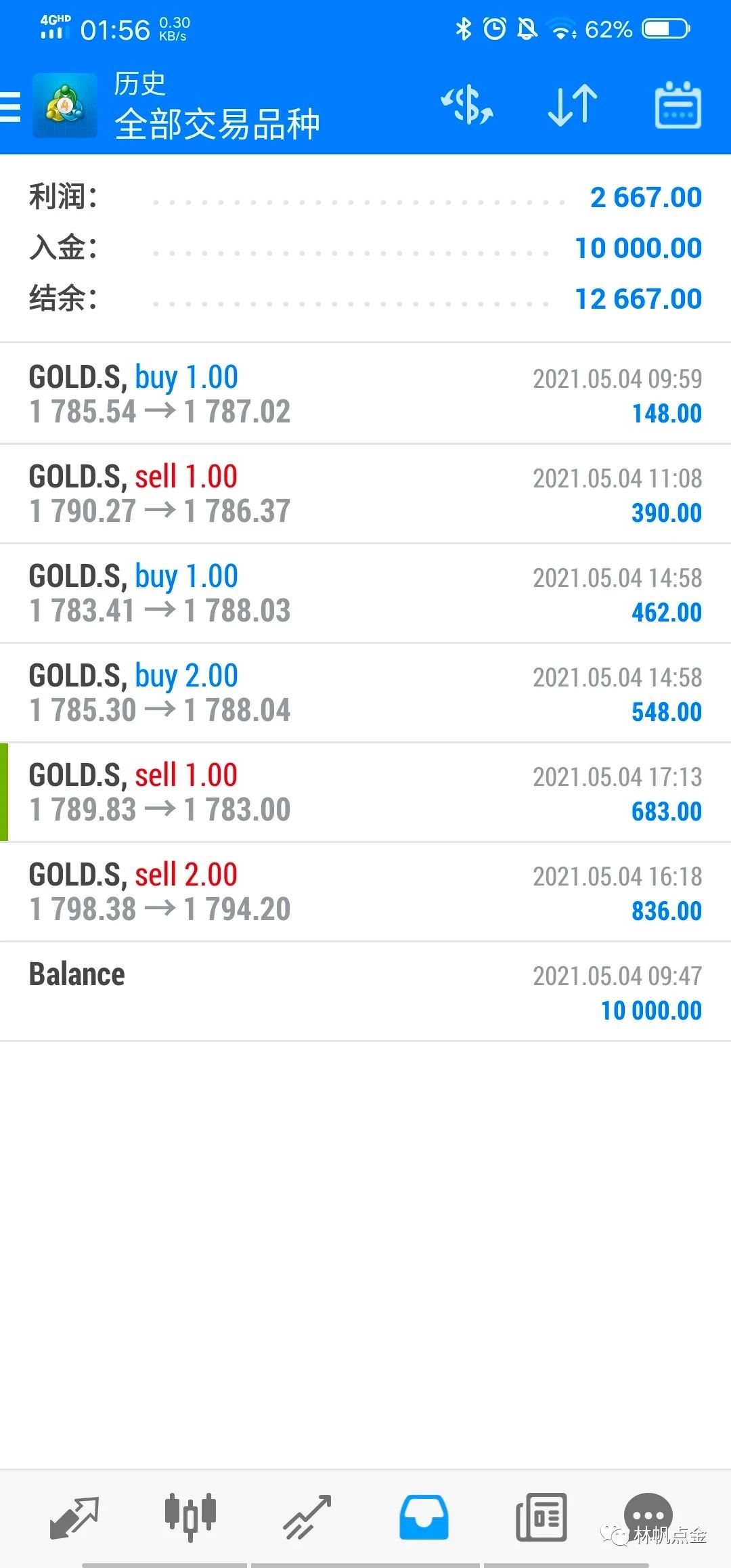The height and width of the screenshot is (1568, 731).
Task: Open the calendar date range picker
Action: (x=678, y=106)
